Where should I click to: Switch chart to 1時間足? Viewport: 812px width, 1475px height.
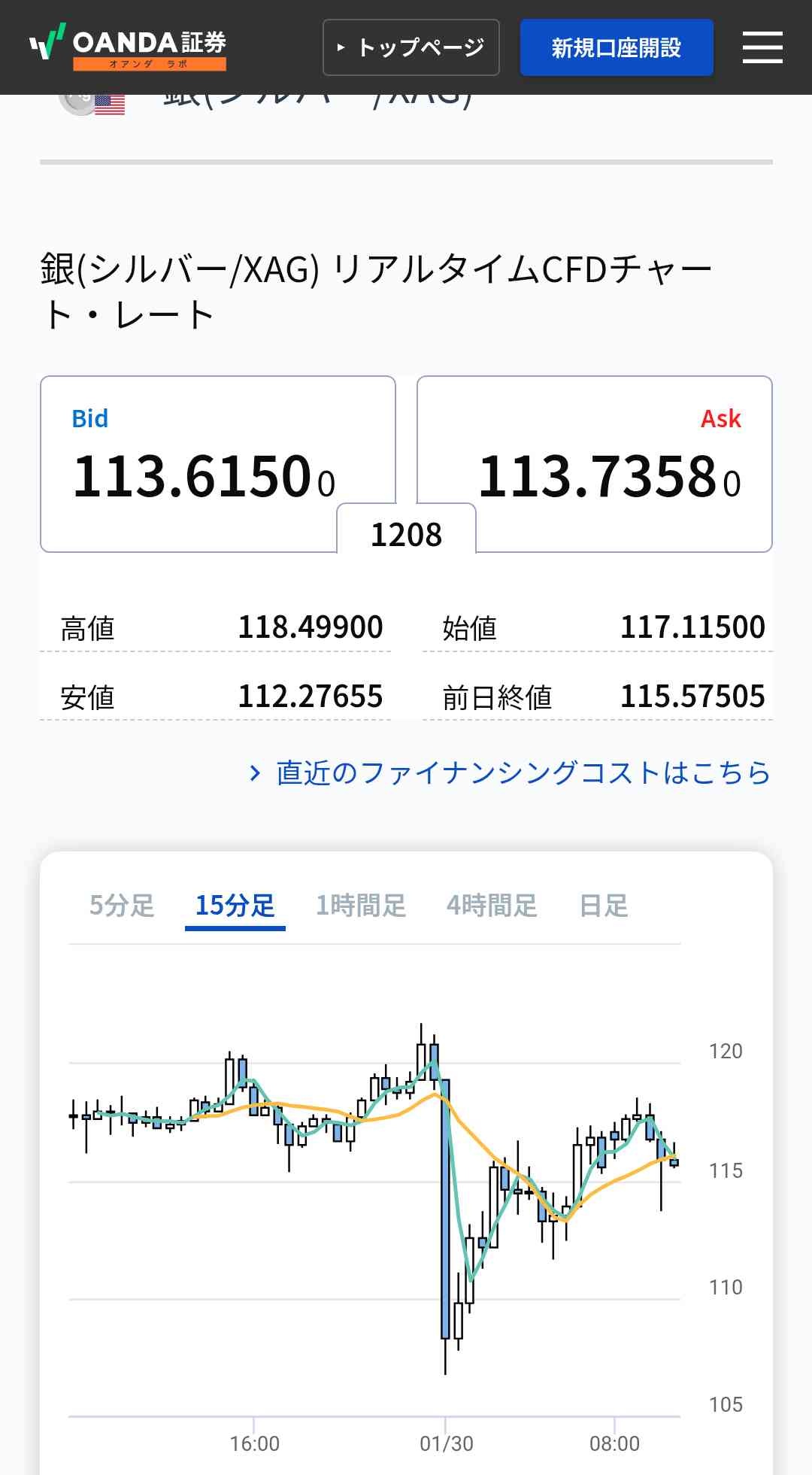tap(361, 905)
